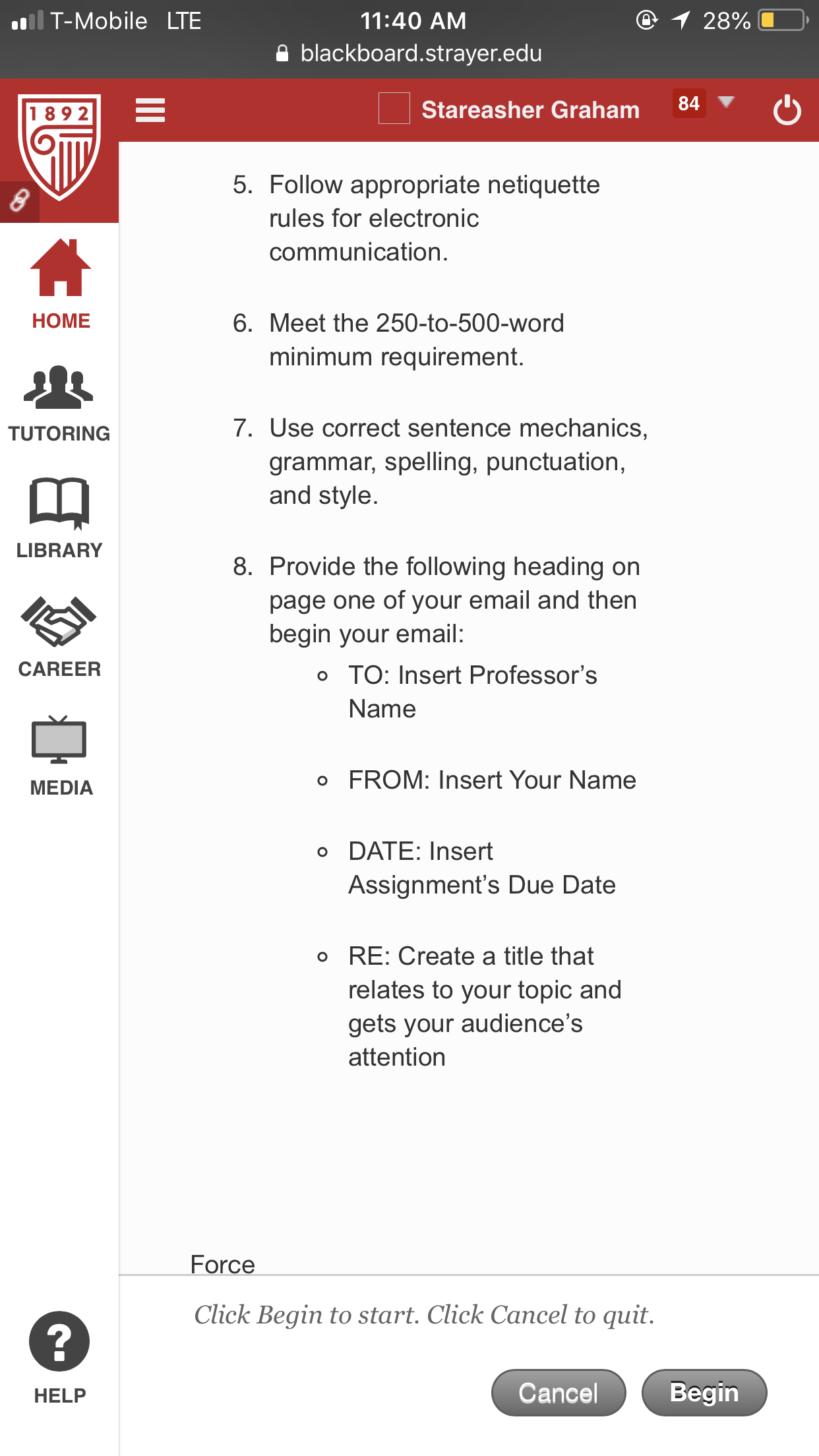819x1456 pixels.
Task: Open Tutoring section
Action: [59, 404]
